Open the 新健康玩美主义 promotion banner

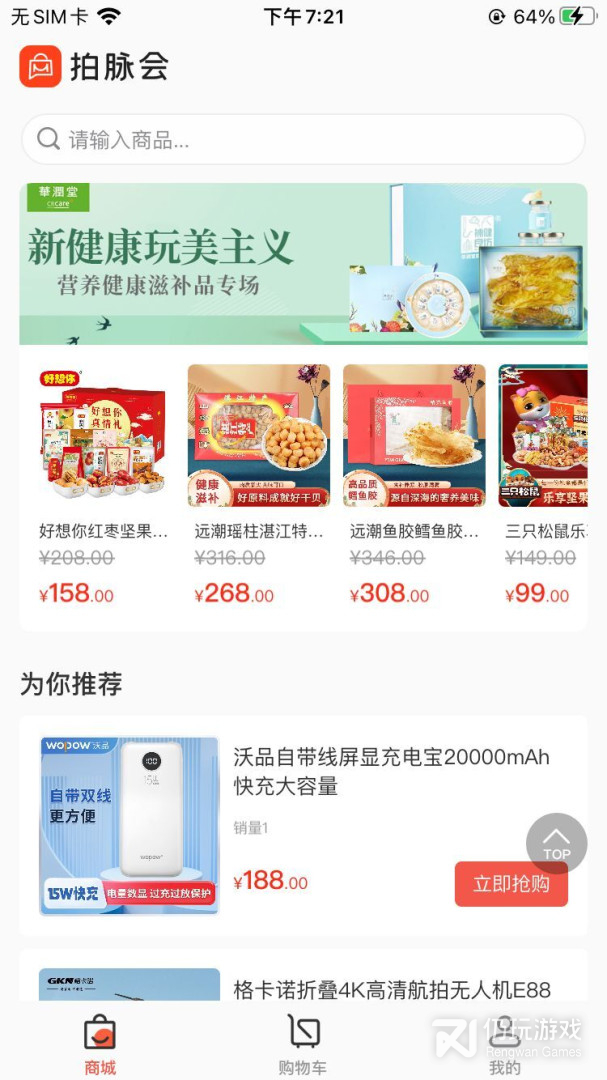303,263
